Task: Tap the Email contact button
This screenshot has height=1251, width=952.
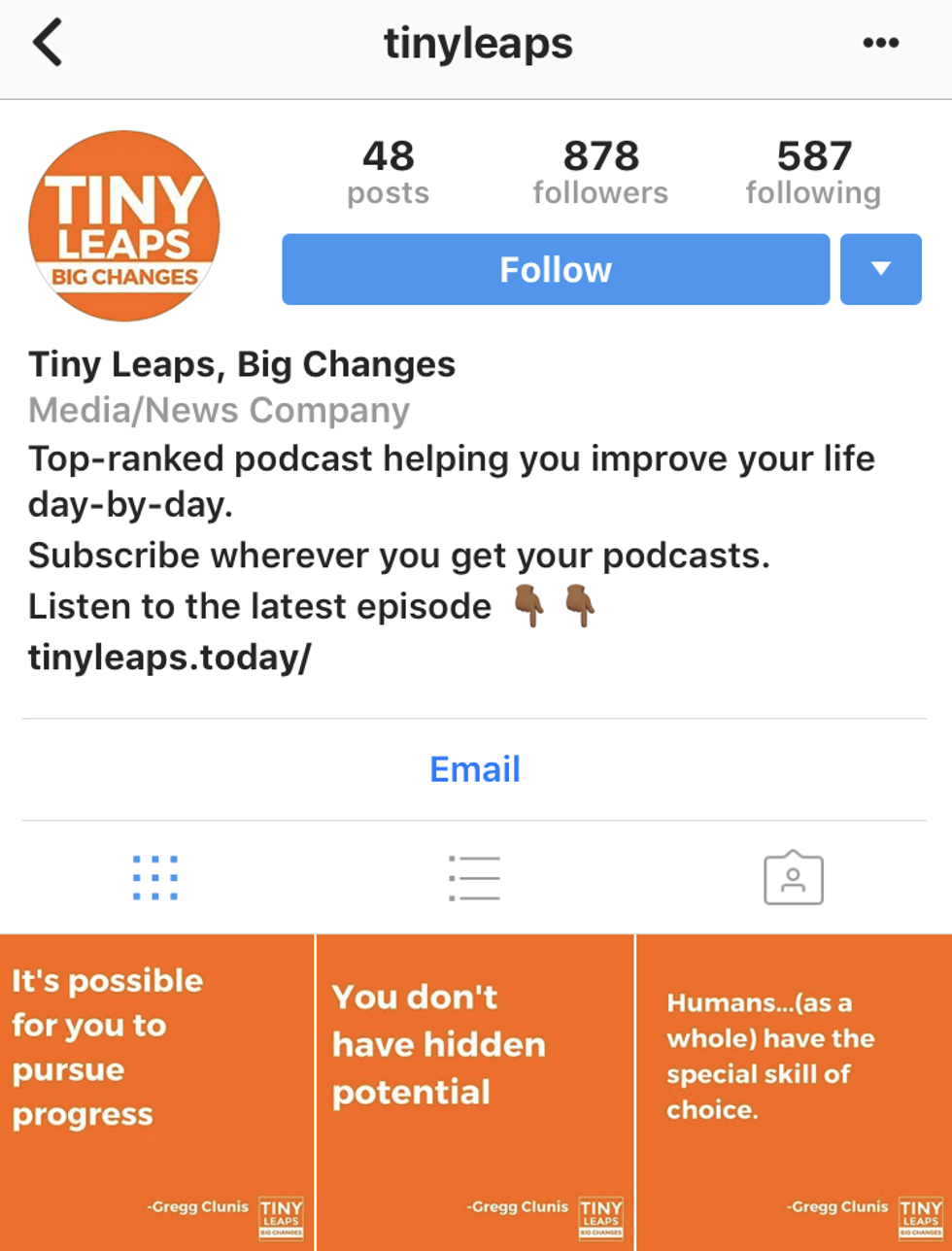Action: coord(475,769)
